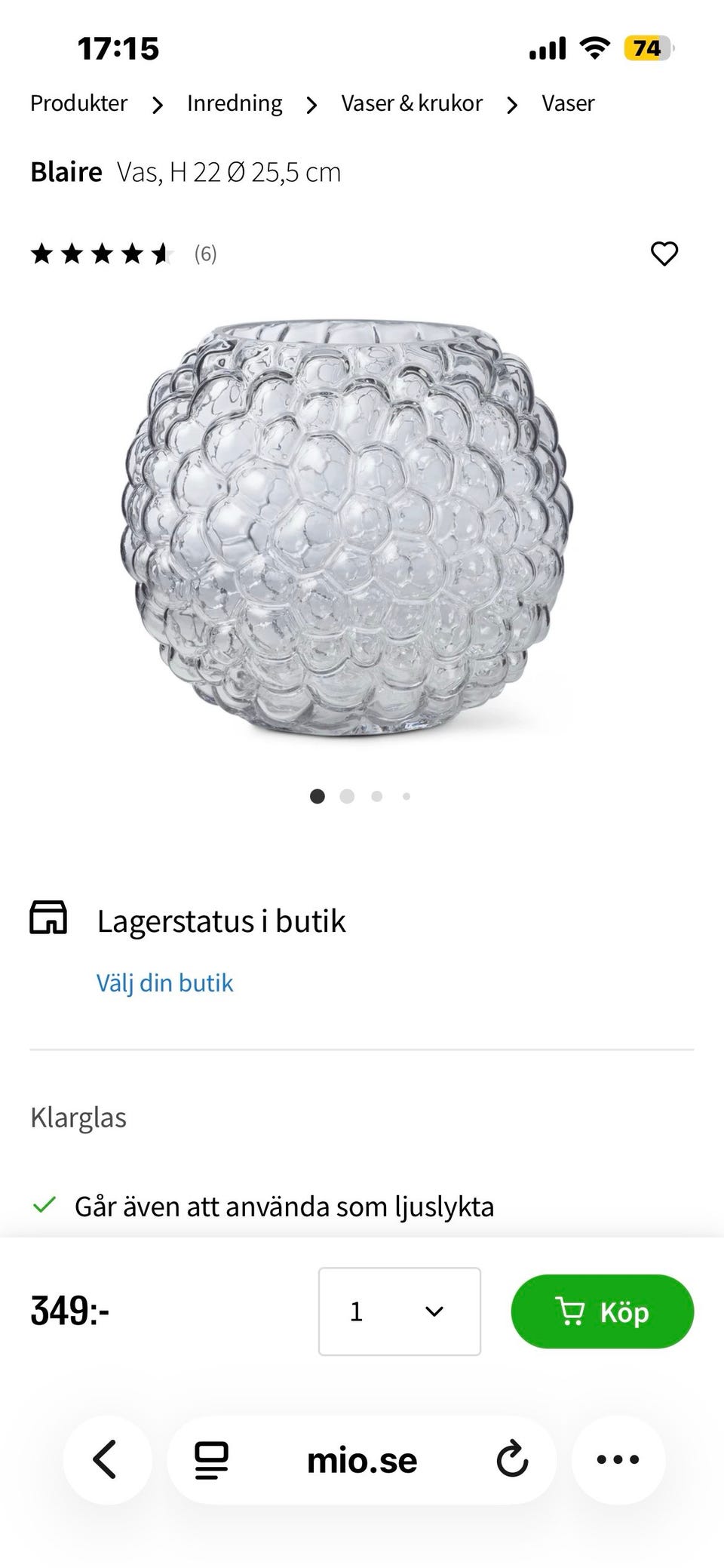This screenshot has width=724, height=1568.
Task: Open Välj din butik link
Action: pyautogui.click(x=165, y=982)
